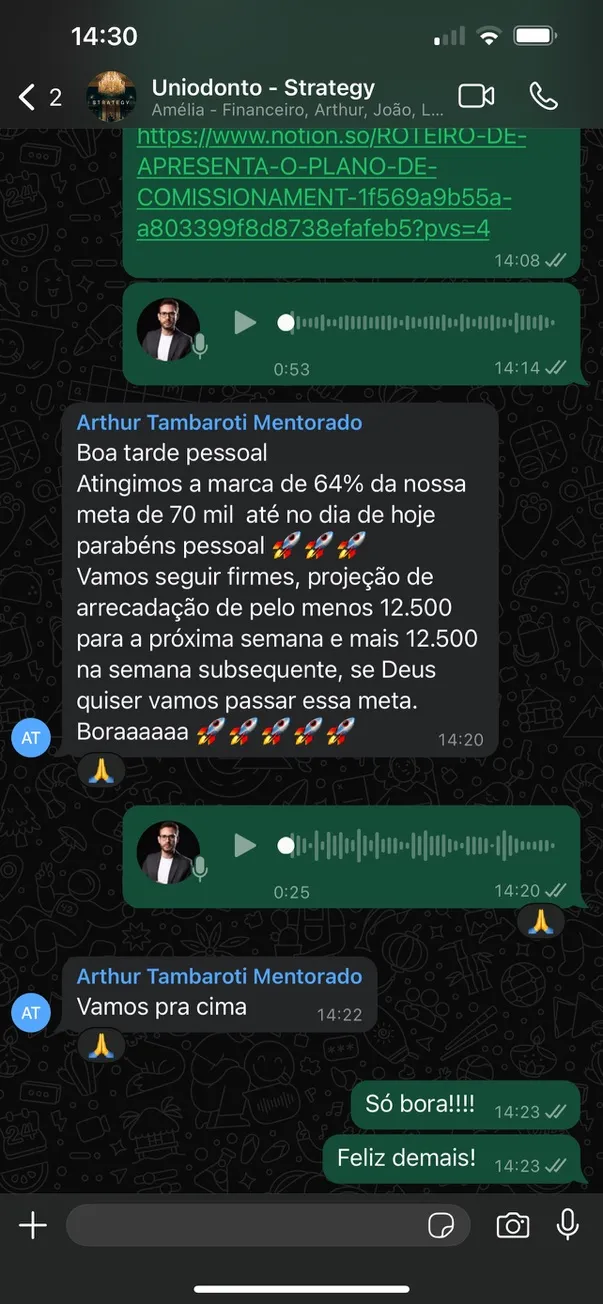This screenshot has width=603, height=1304.
Task: Open the sticker picker
Action: [x=440, y=1225]
